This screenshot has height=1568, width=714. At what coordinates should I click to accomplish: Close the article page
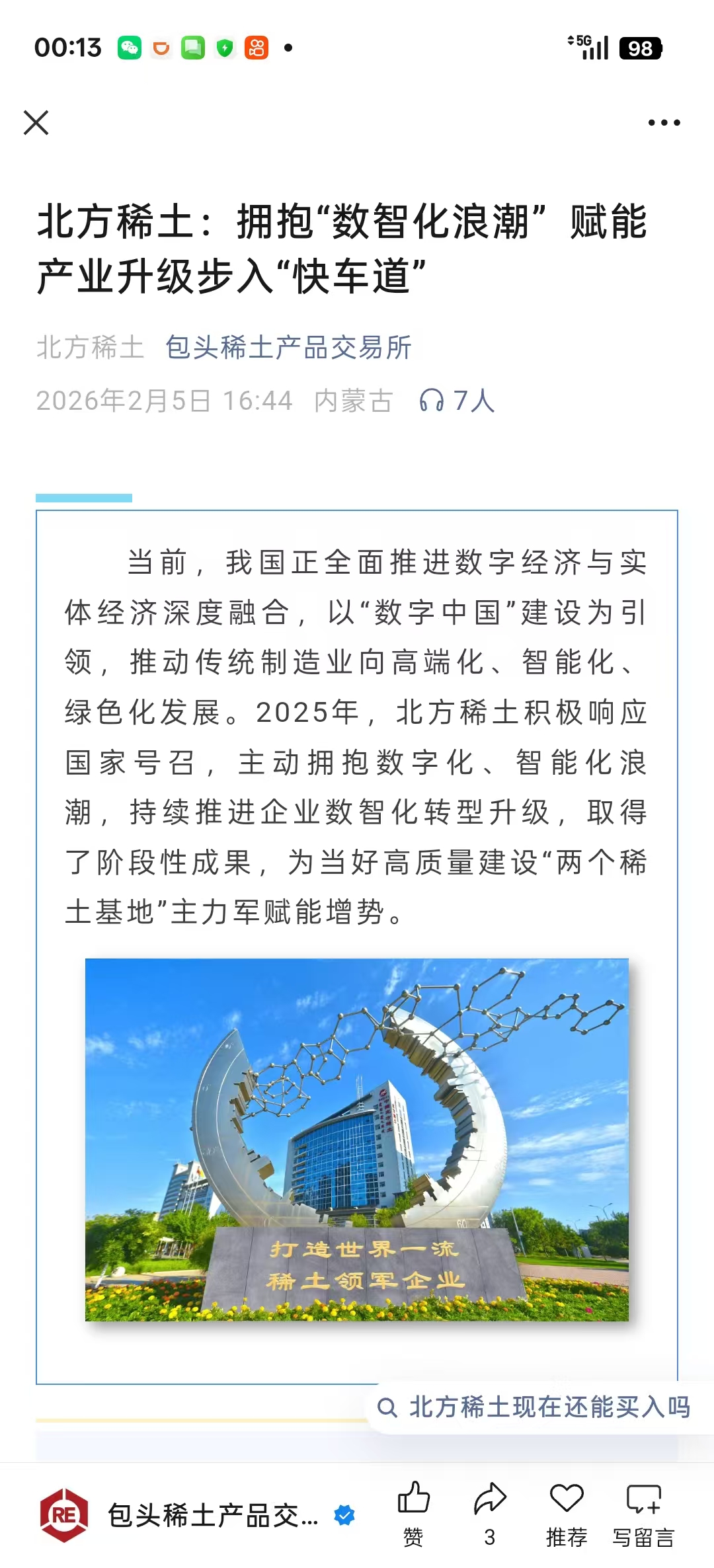[x=36, y=123]
